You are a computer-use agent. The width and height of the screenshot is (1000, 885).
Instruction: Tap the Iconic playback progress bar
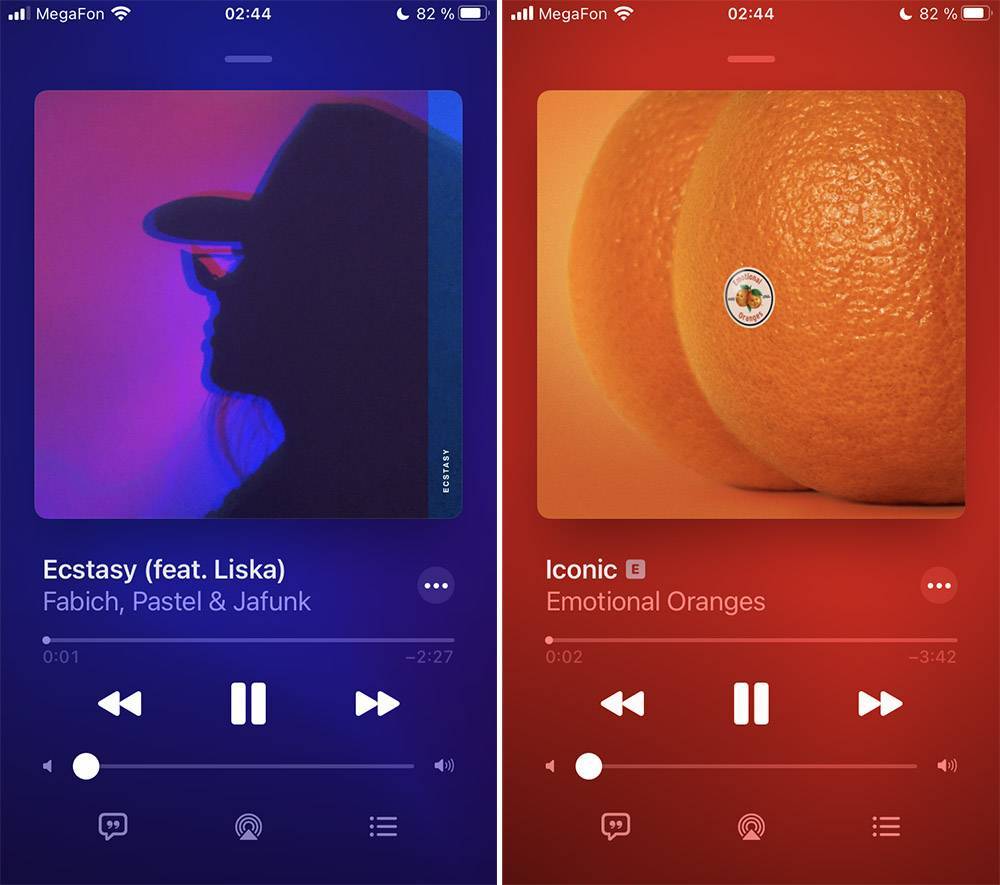(753, 640)
